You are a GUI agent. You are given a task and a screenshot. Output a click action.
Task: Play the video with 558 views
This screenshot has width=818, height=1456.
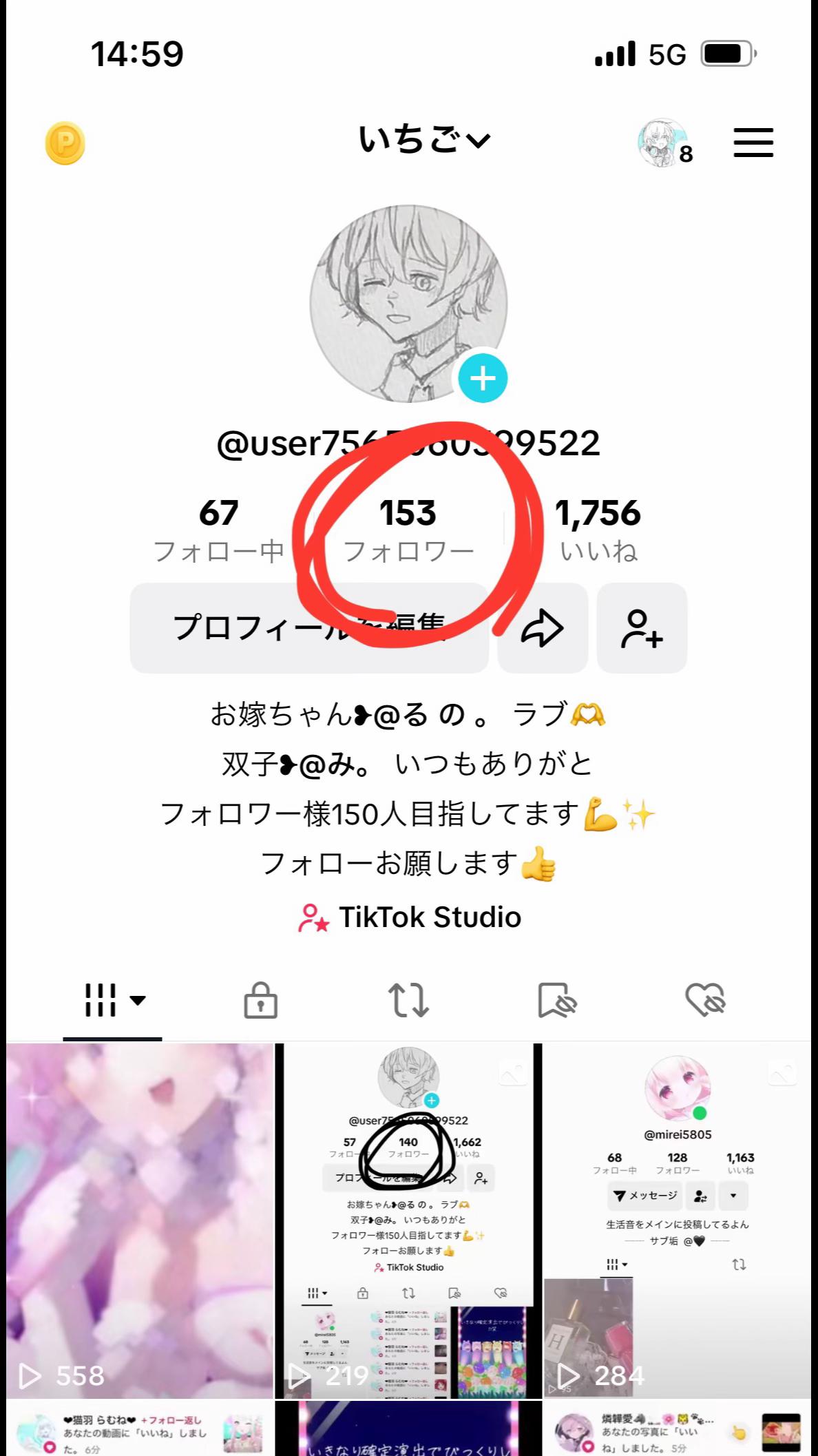point(140,1220)
